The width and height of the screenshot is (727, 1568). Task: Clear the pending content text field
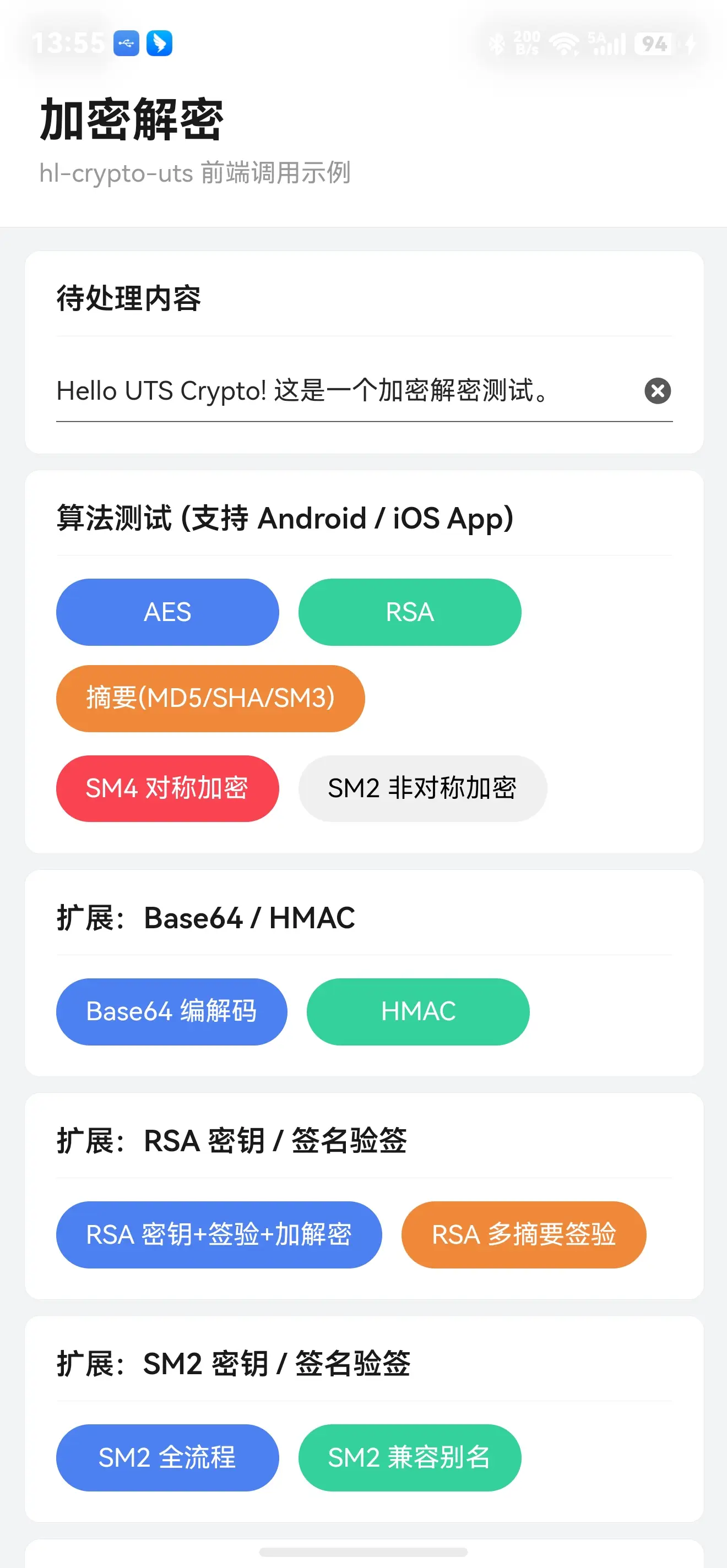(x=657, y=391)
